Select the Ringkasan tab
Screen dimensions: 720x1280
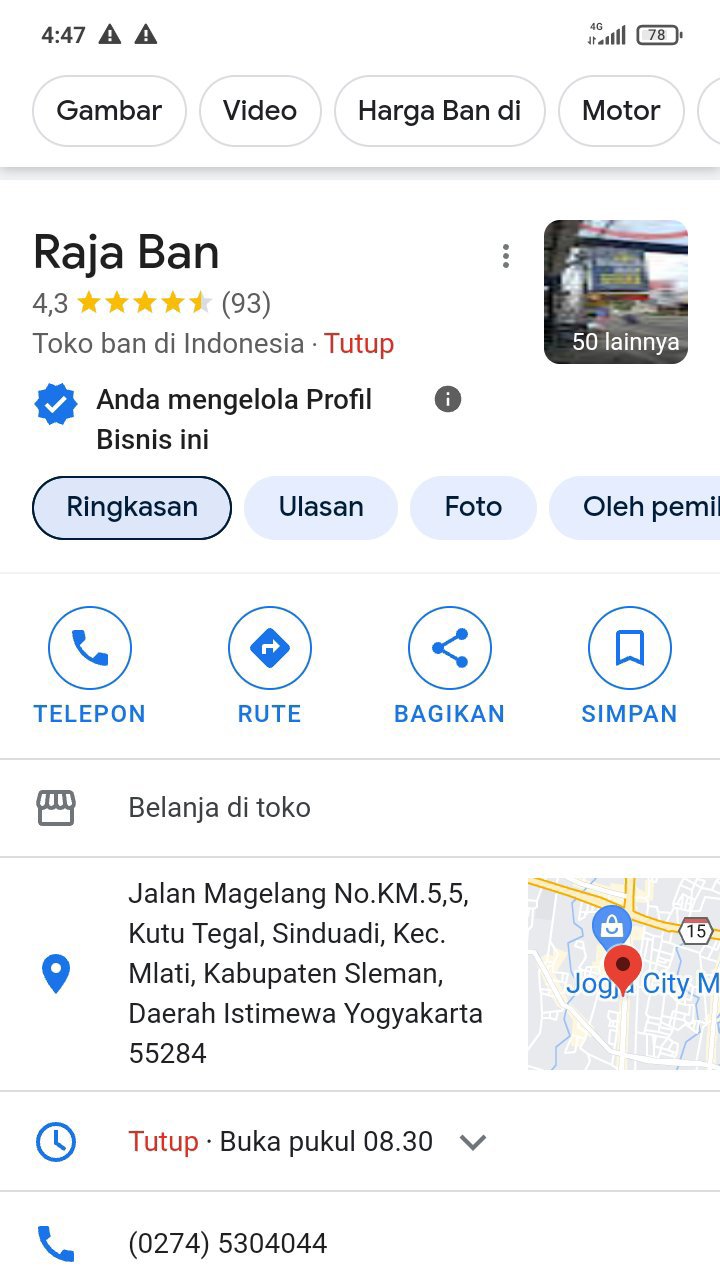[x=132, y=507]
